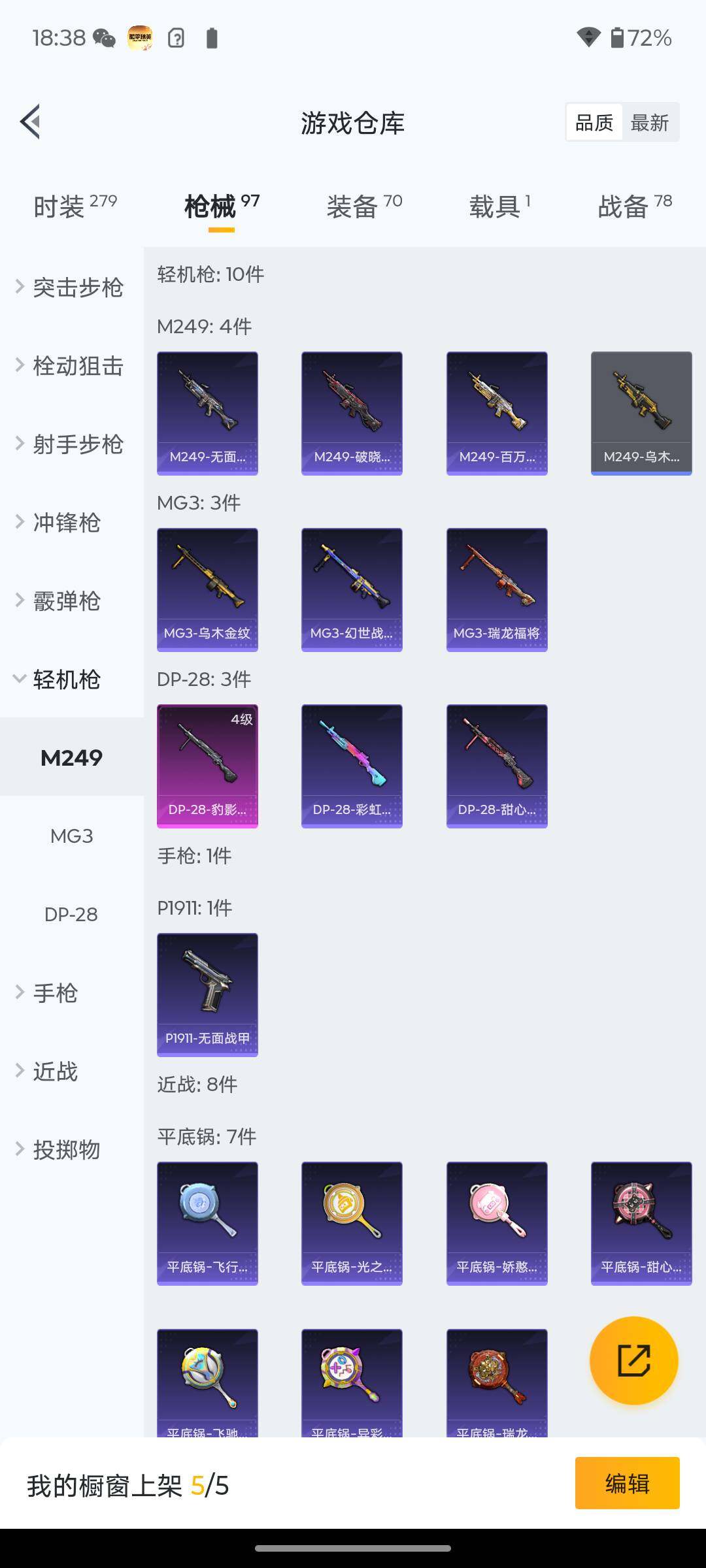Collapse the 轻机枪 category
706x1568 pixels.
[65, 679]
